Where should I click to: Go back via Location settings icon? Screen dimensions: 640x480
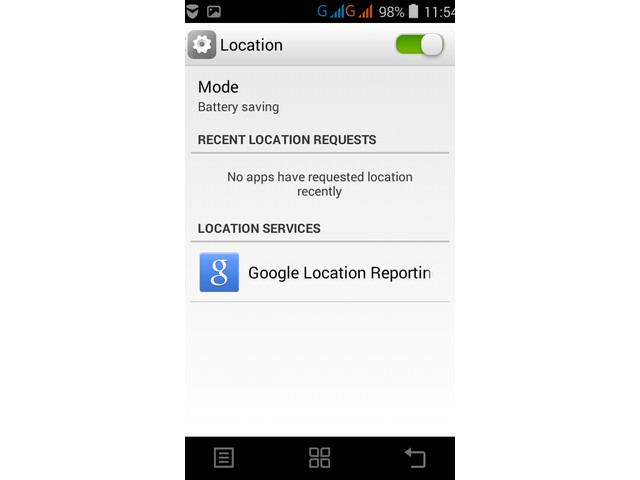[202, 45]
